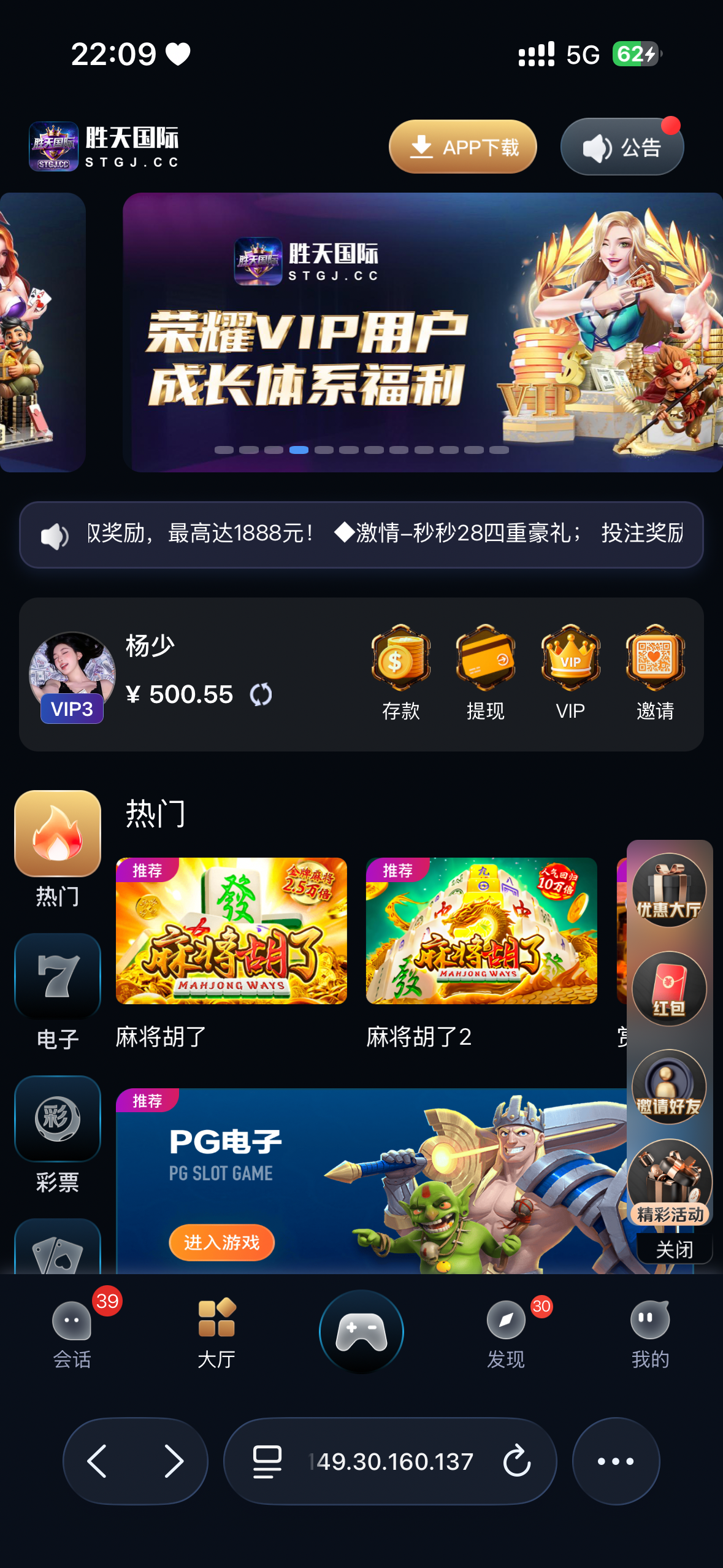Screen dimensions: 723x1568
Task: Refresh the account balance
Action: [261, 694]
